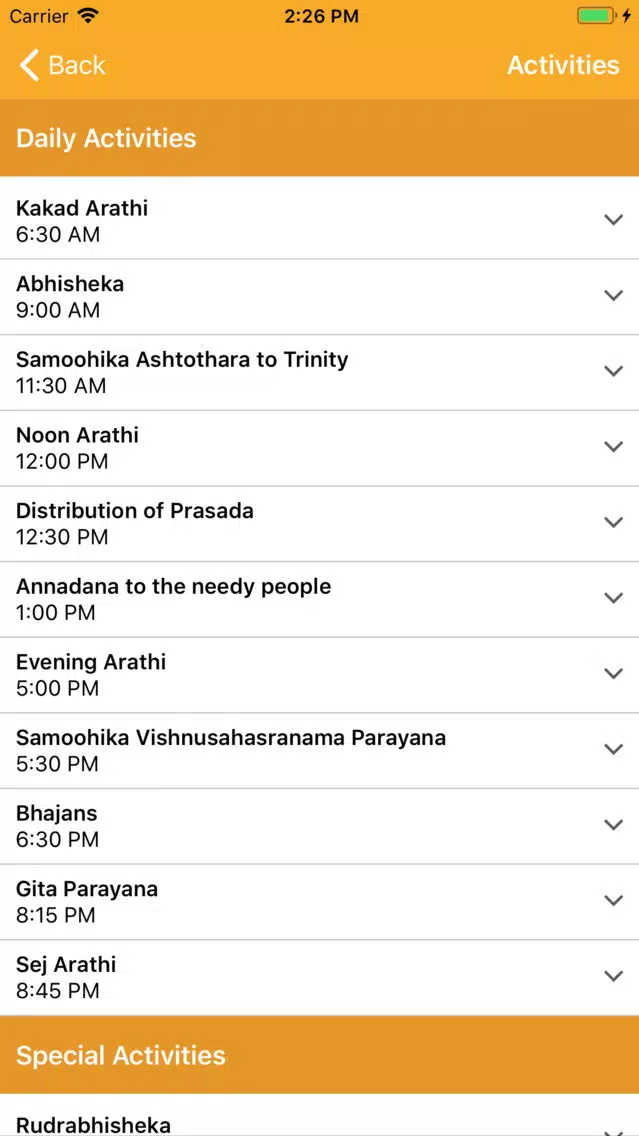Expand the Rudrabhisheka special activity
Viewport: 639px width, 1136px height.
tap(320, 1115)
